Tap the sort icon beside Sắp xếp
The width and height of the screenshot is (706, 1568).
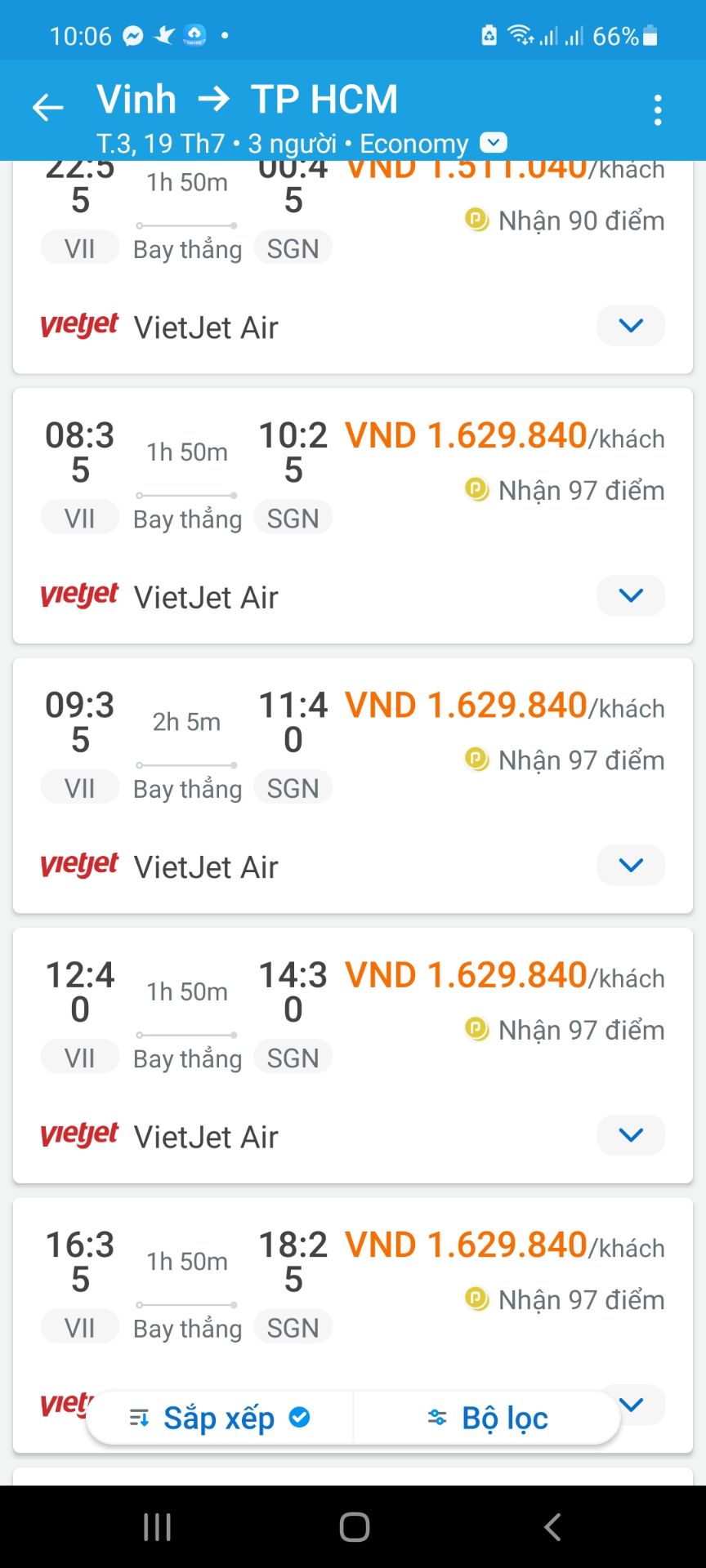tap(137, 1417)
